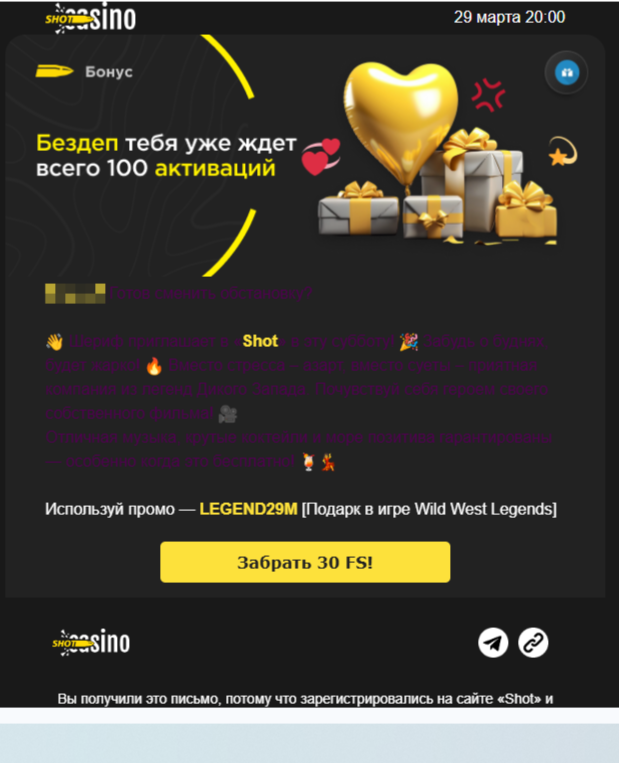Screen dimensions: 619x763
Task: Tap the blue round floating icon
Action: click(567, 72)
